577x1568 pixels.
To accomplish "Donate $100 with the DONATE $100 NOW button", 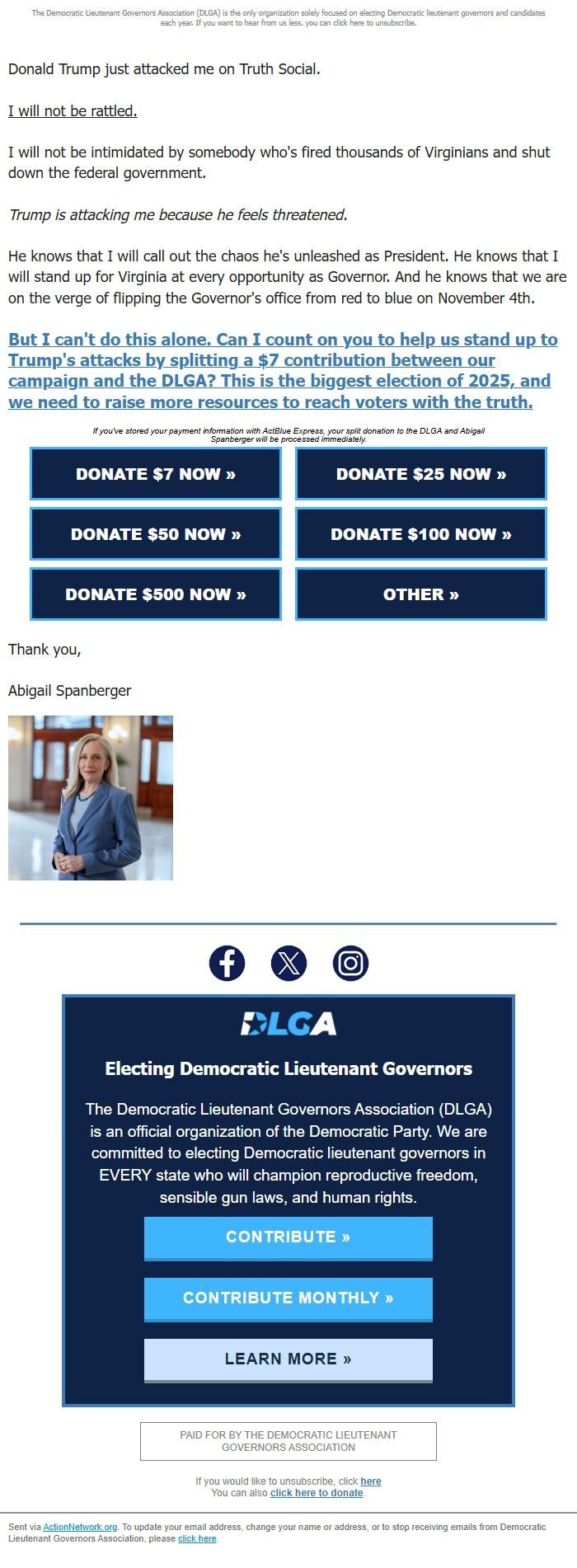I will 421,534.
